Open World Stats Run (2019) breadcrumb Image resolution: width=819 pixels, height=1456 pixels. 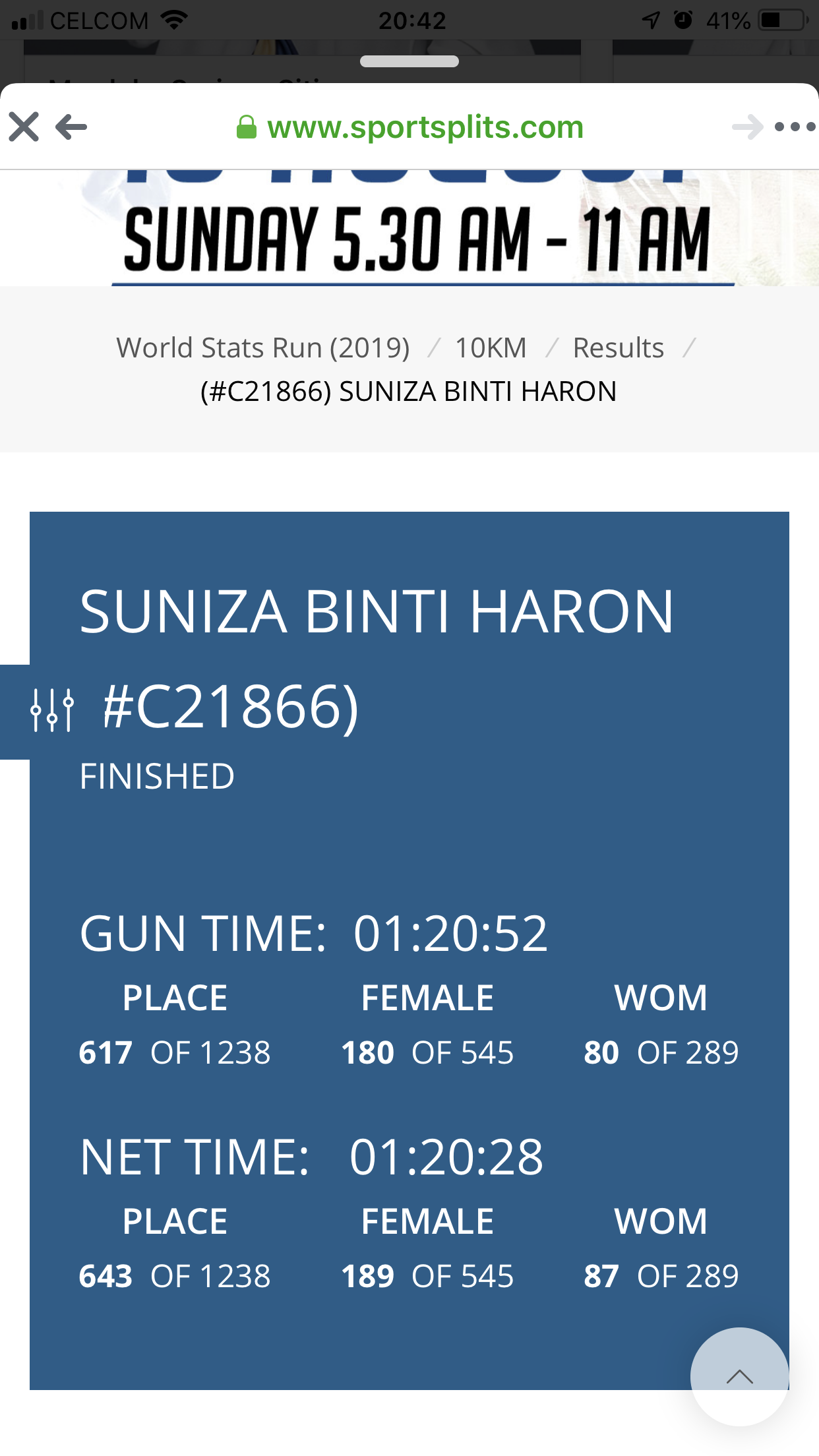coord(263,348)
